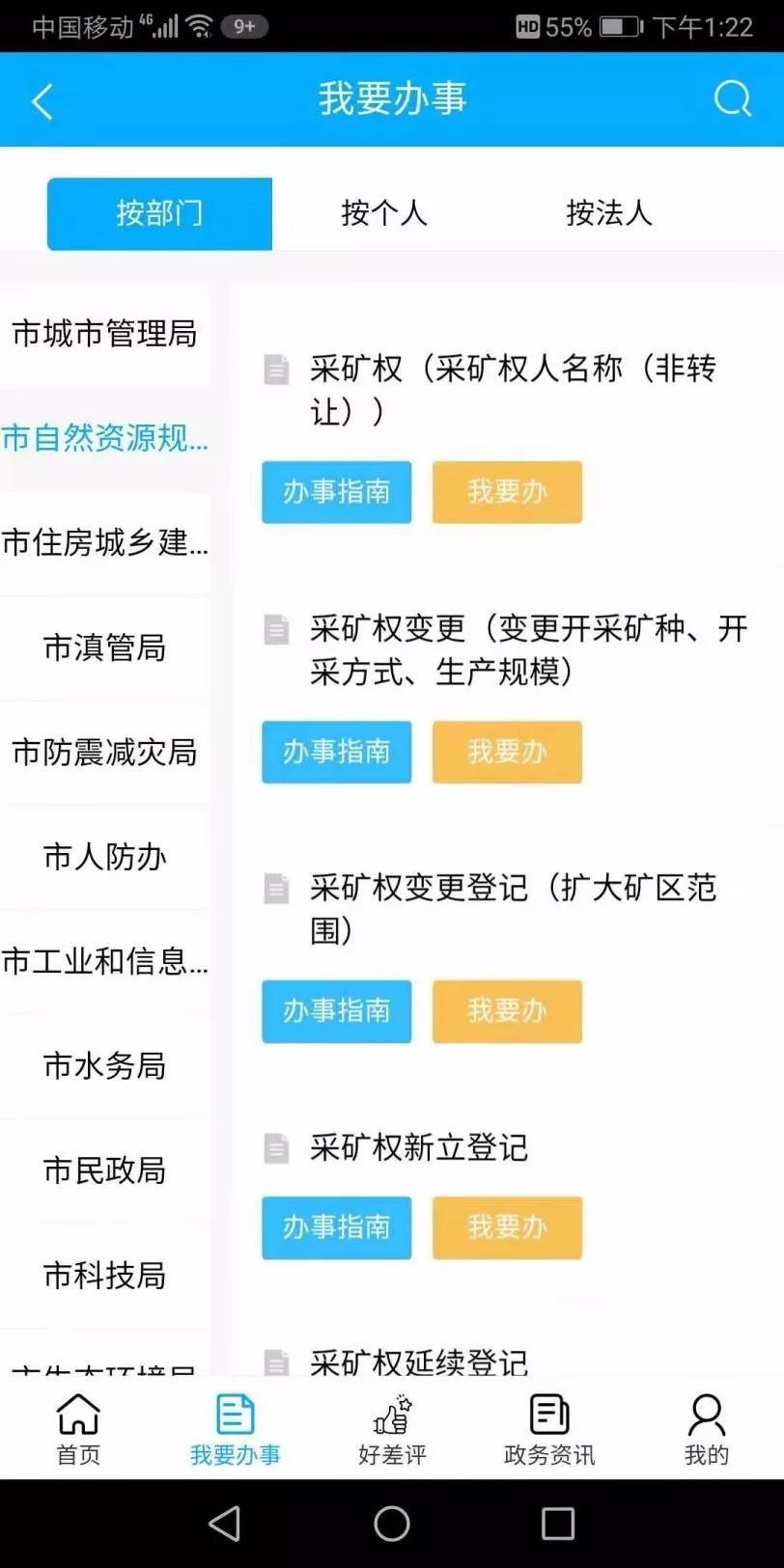Tap 我要办 for 采矿权变更（变更开采矿种）
784x1568 pixels.
(x=507, y=752)
